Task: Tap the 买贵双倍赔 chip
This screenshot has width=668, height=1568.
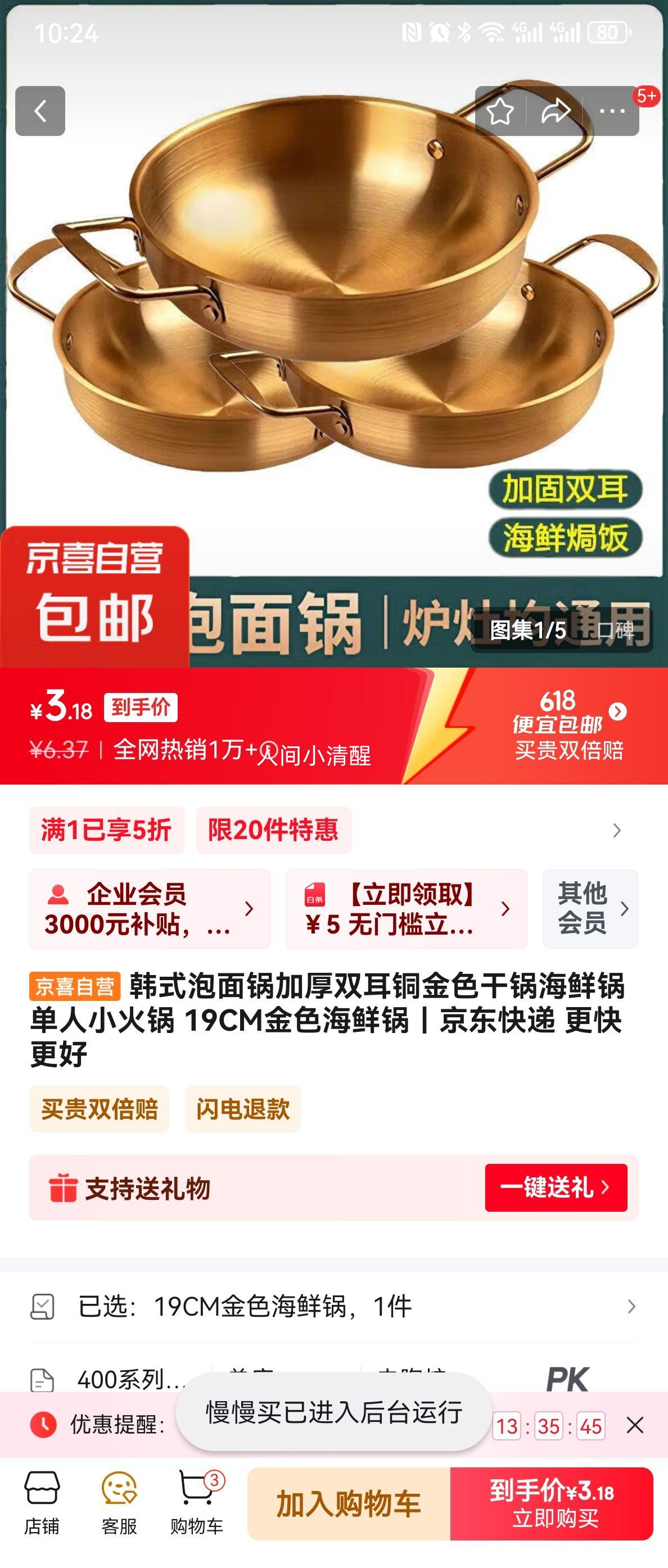Action: point(100,1109)
